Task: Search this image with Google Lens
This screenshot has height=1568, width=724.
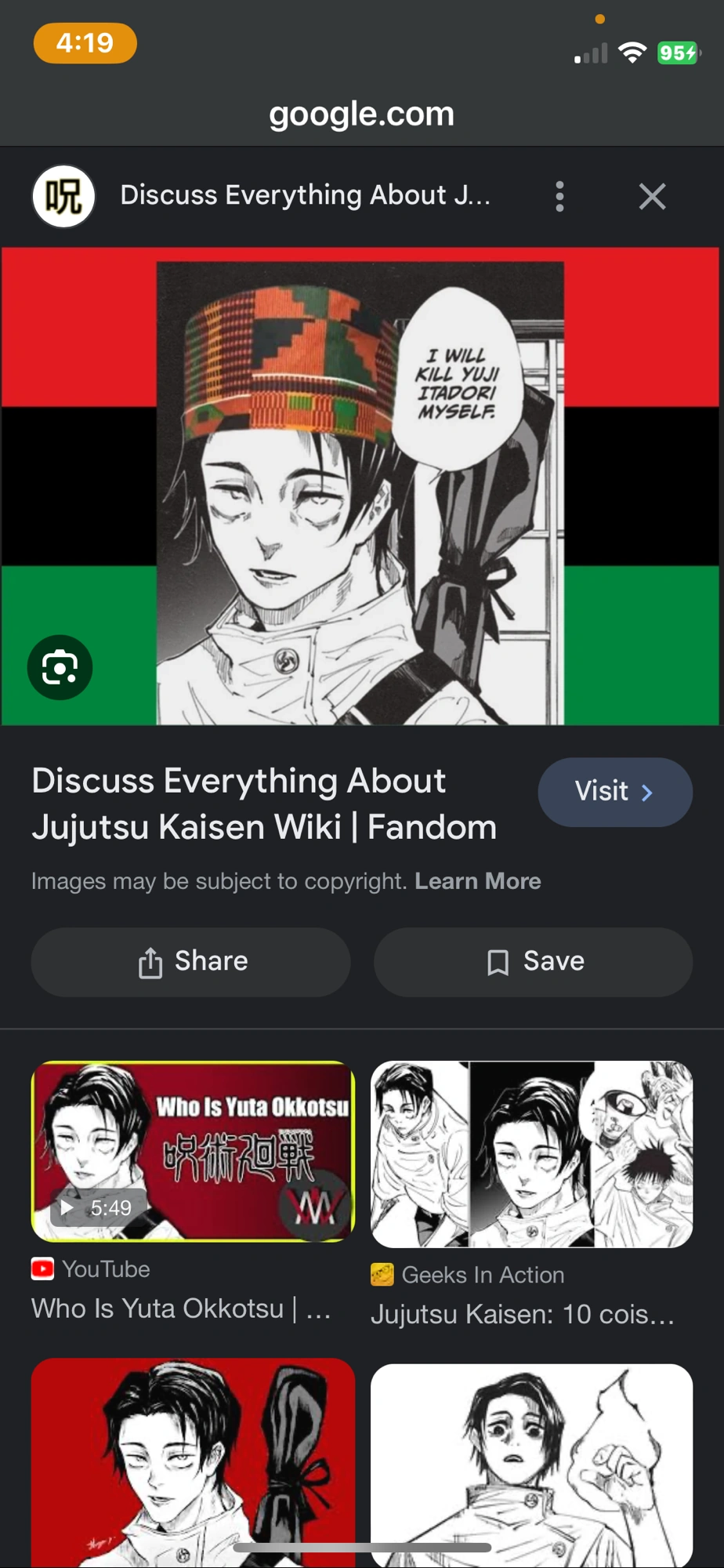Action: coord(60,667)
